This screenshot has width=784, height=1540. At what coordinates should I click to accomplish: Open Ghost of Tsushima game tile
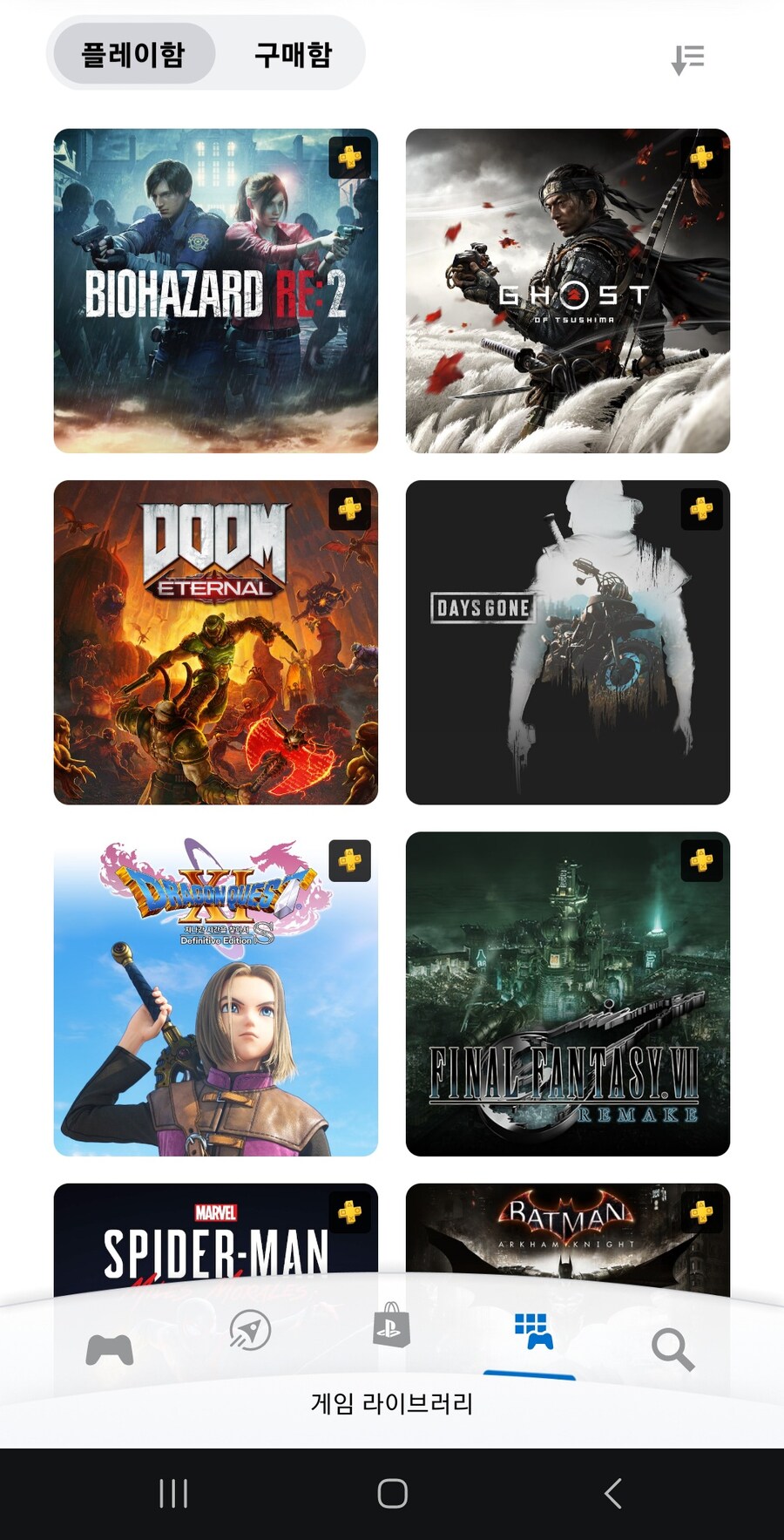[567, 290]
